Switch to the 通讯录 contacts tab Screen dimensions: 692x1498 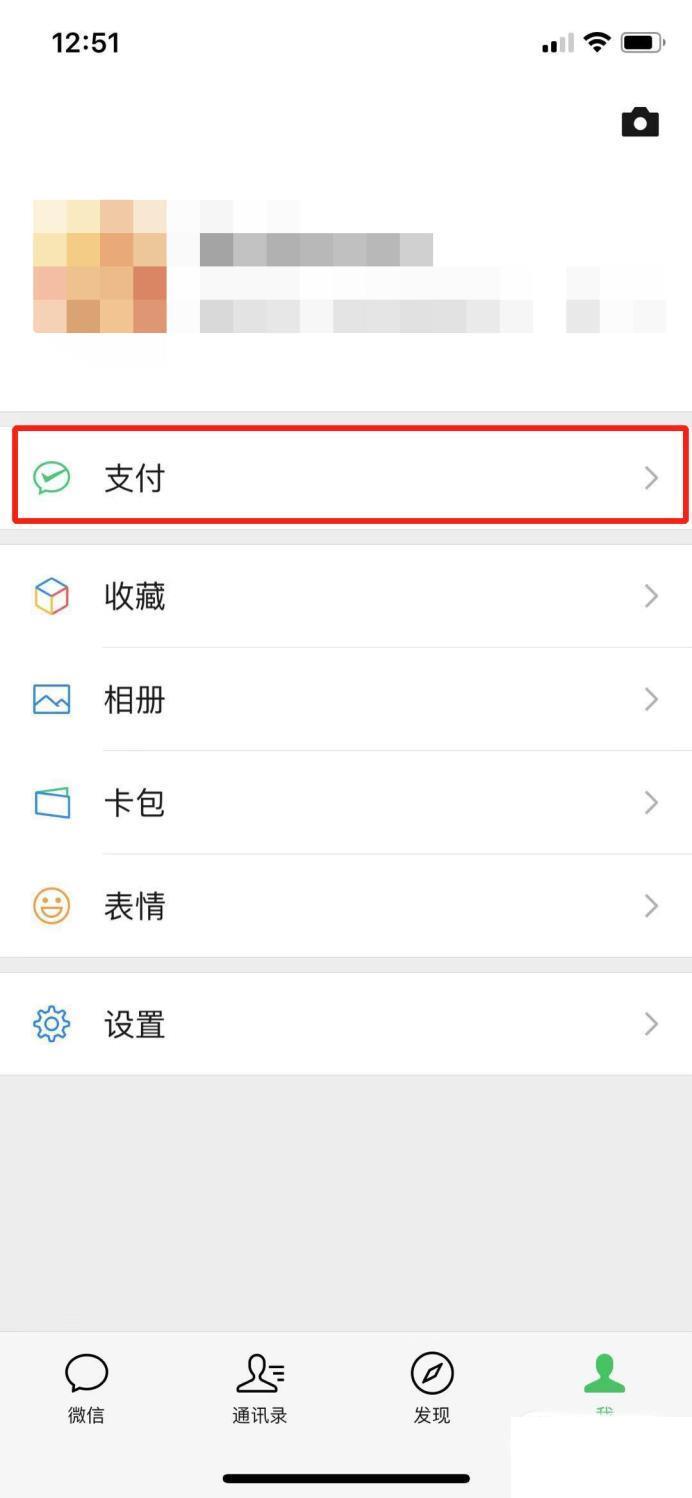pos(260,1388)
